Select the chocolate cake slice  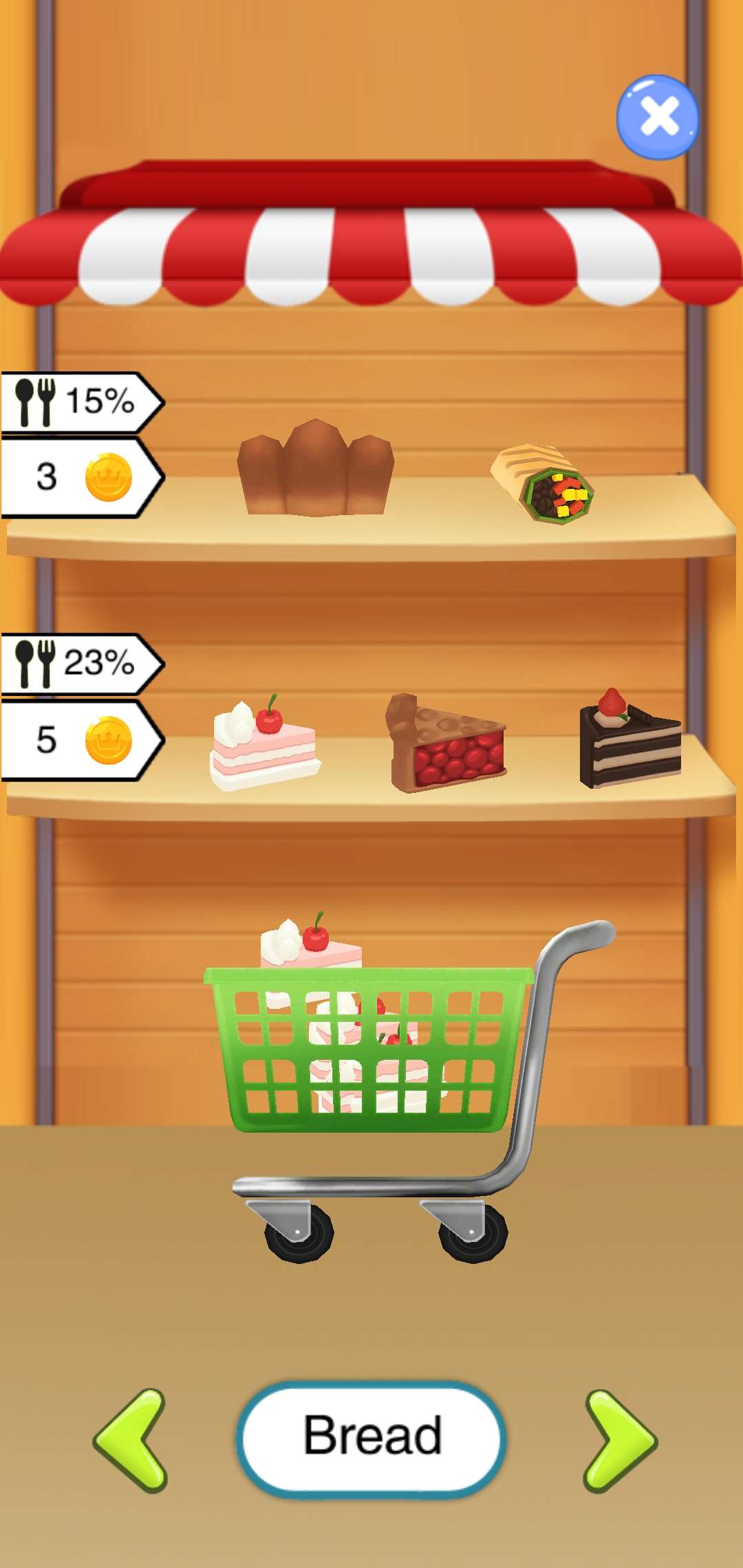[629, 741]
